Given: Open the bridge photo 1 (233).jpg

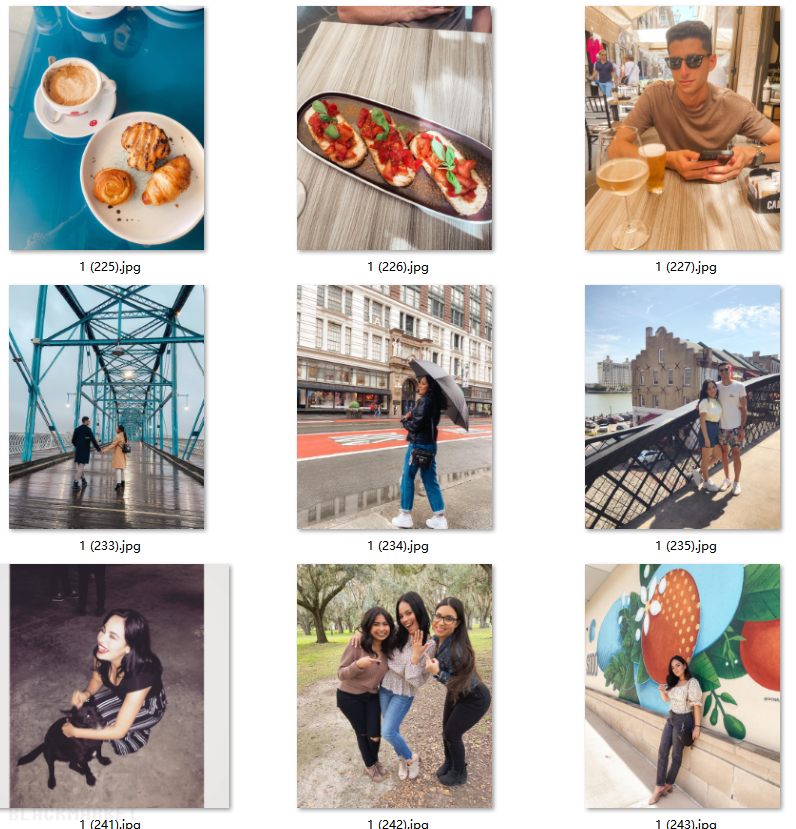Looking at the screenshot, I should point(106,407).
